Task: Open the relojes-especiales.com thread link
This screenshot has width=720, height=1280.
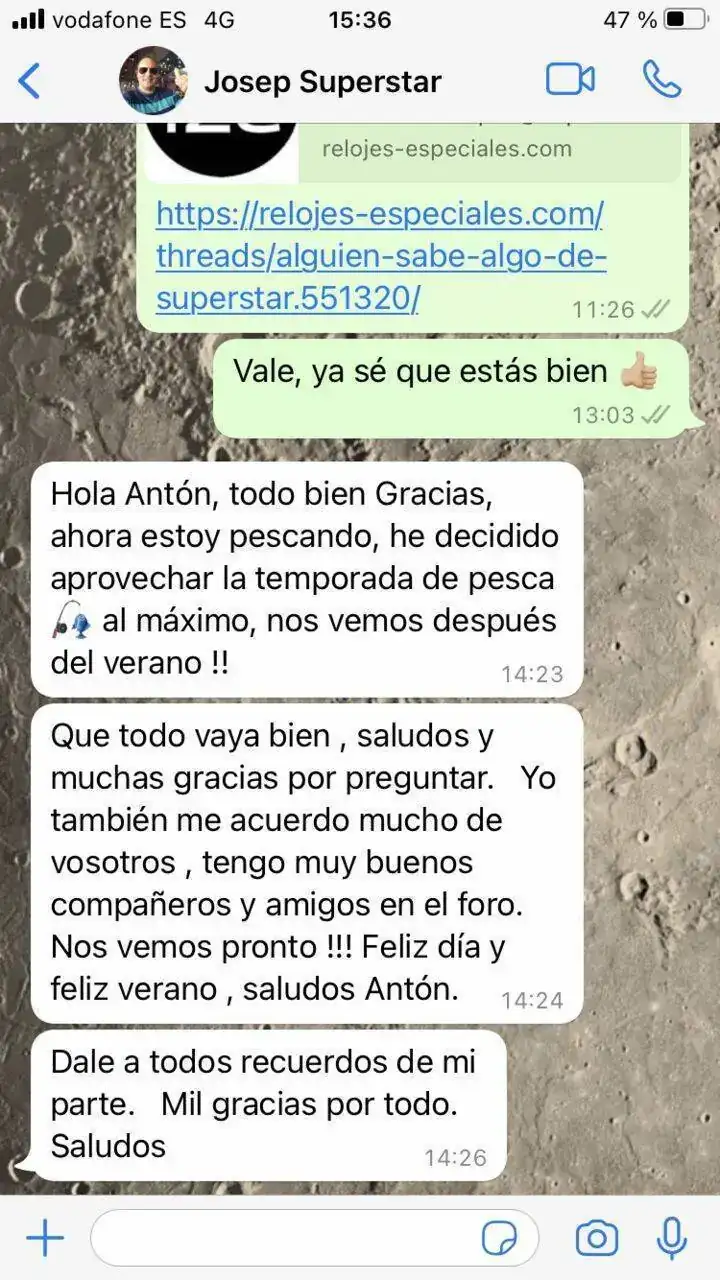Action: tap(381, 256)
